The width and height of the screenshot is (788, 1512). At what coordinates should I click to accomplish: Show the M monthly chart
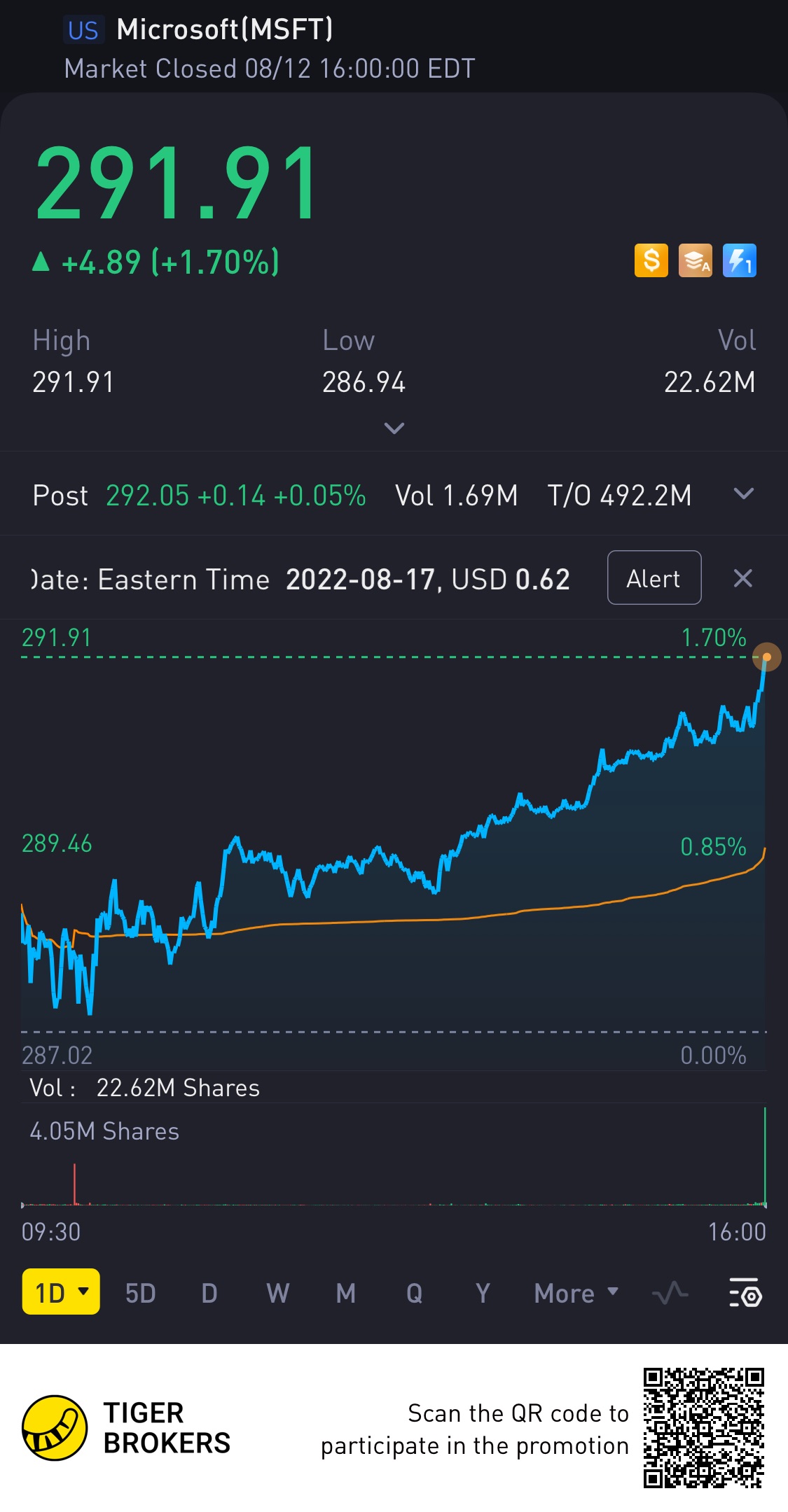tap(346, 1293)
